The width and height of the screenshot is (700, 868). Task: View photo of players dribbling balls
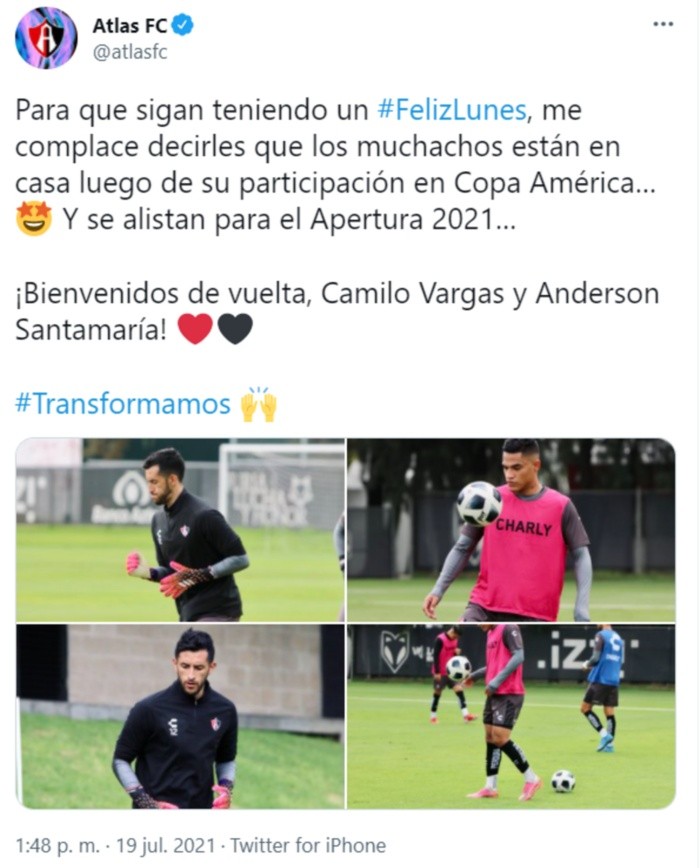coord(510,716)
